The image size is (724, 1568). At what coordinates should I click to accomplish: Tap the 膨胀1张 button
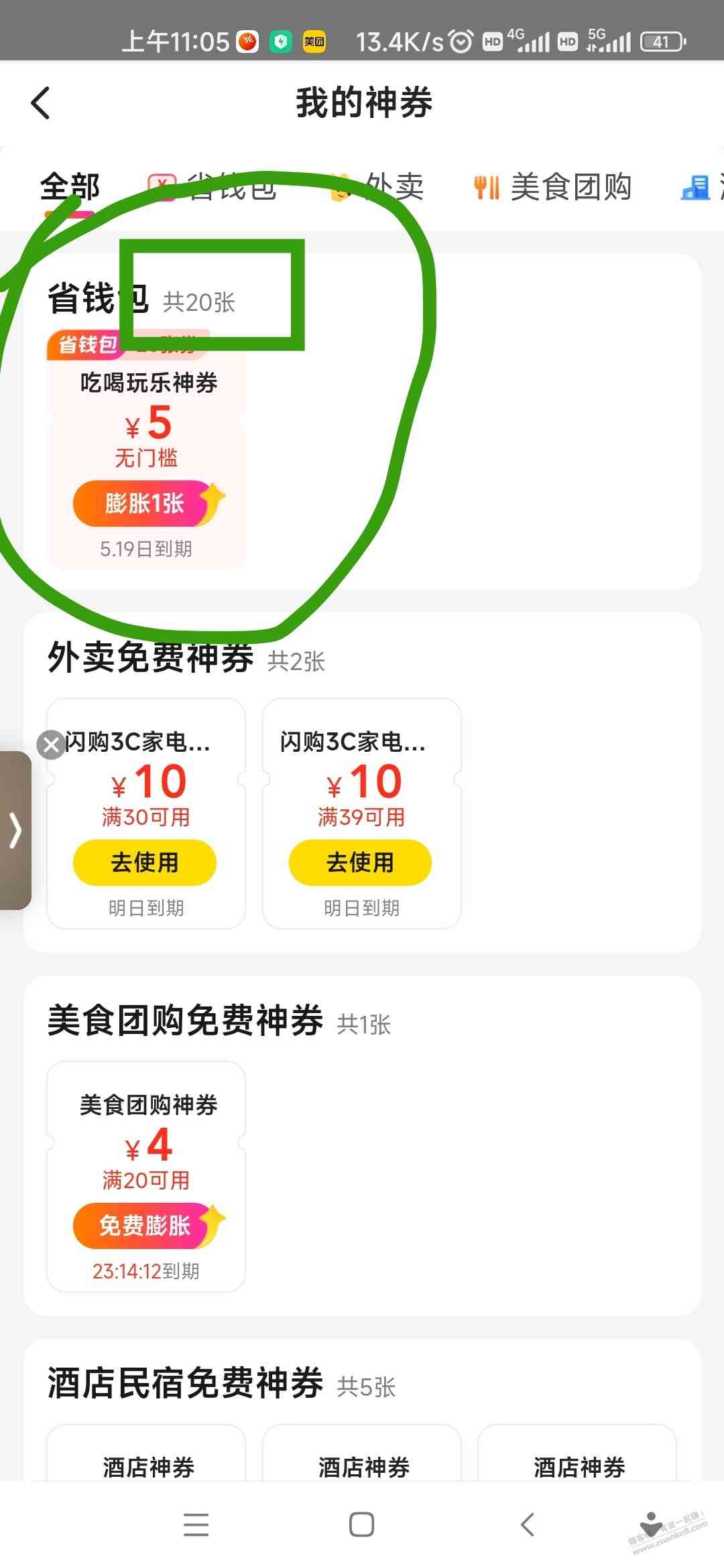coord(144,503)
